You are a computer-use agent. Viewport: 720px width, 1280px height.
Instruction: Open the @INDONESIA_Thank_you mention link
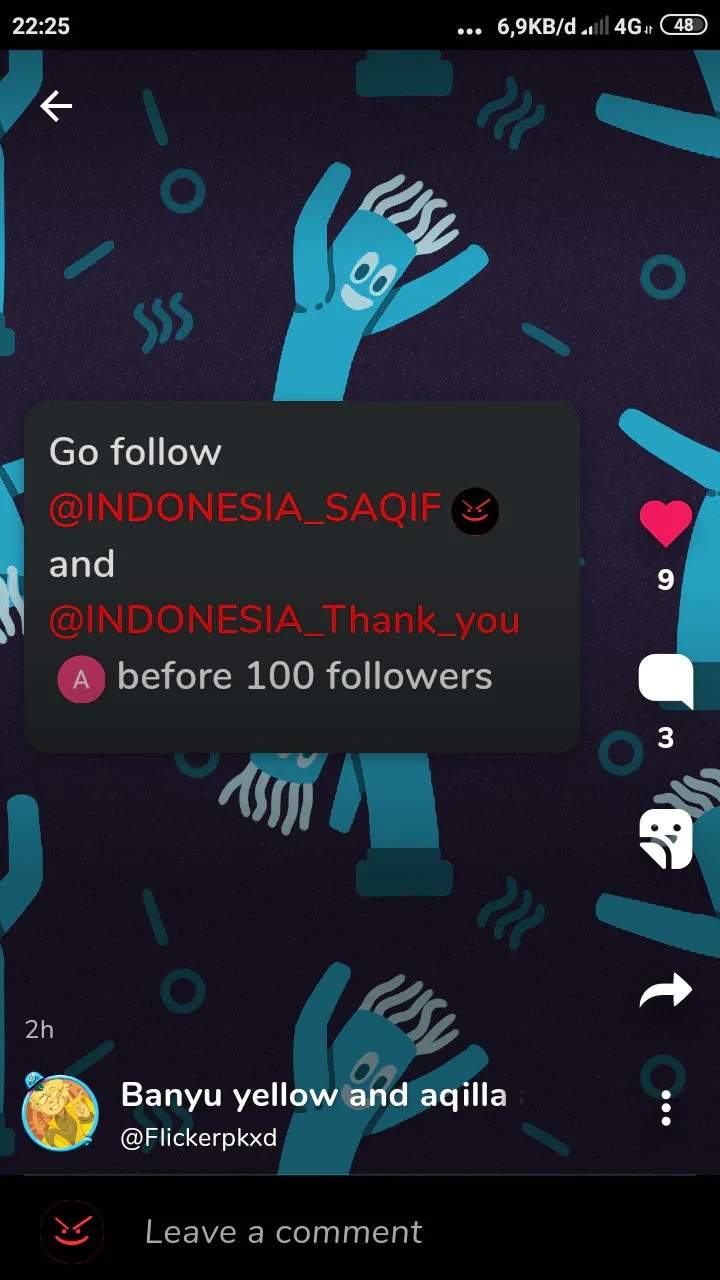coord(284,620)
